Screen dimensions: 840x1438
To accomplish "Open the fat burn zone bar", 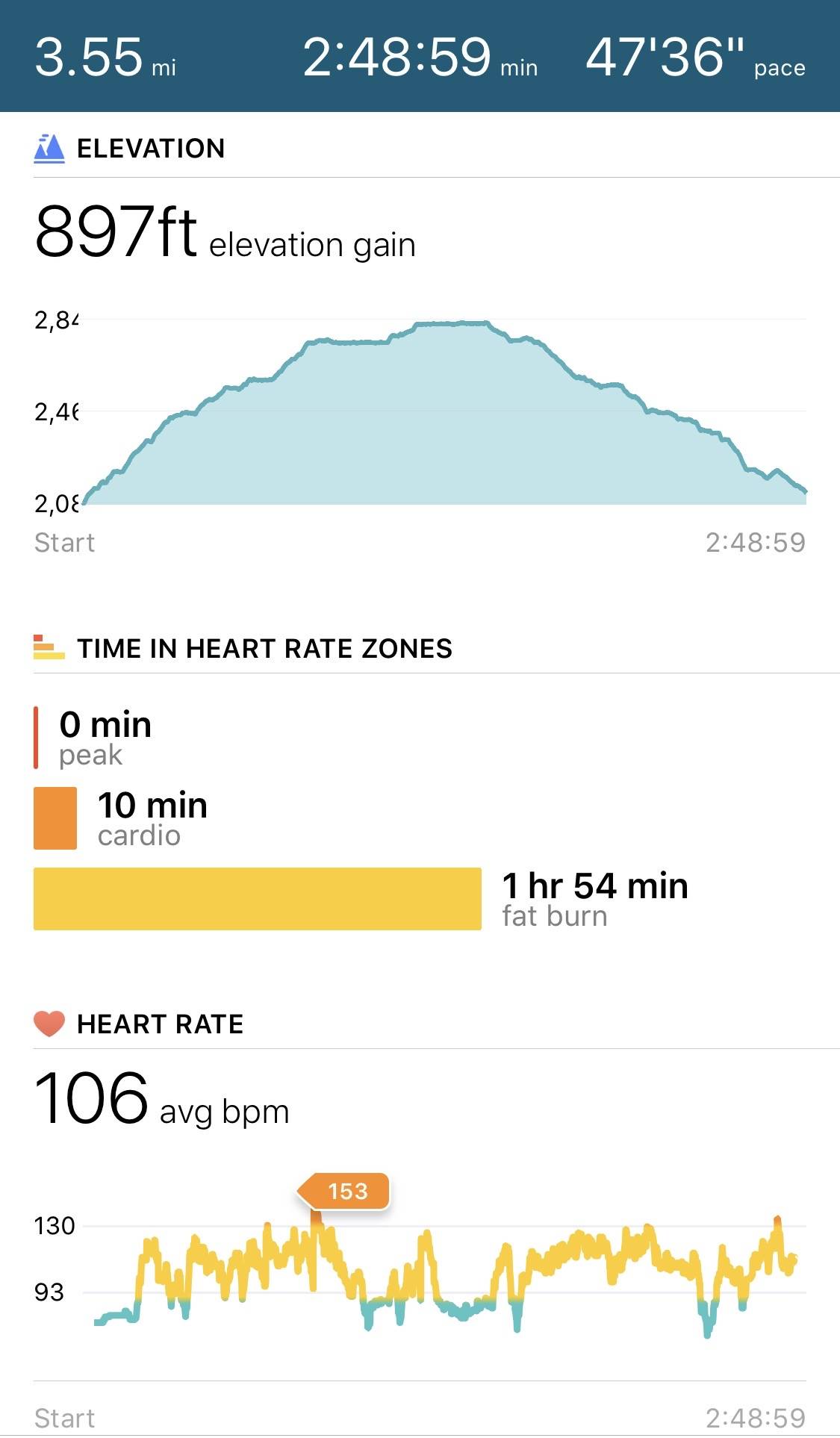I will [x=258, y=899].
